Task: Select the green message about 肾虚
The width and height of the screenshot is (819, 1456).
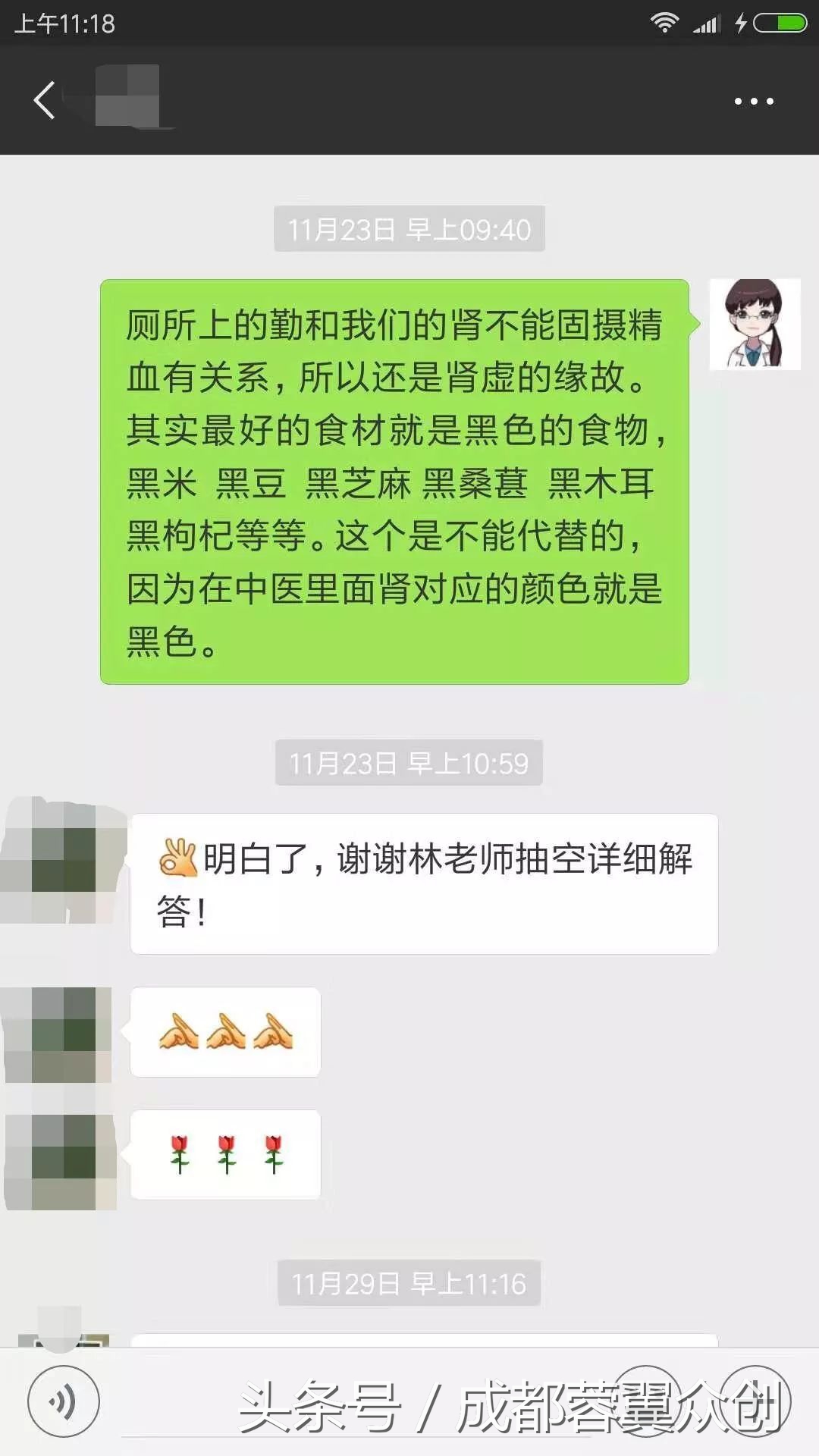Action: point(394,478)
